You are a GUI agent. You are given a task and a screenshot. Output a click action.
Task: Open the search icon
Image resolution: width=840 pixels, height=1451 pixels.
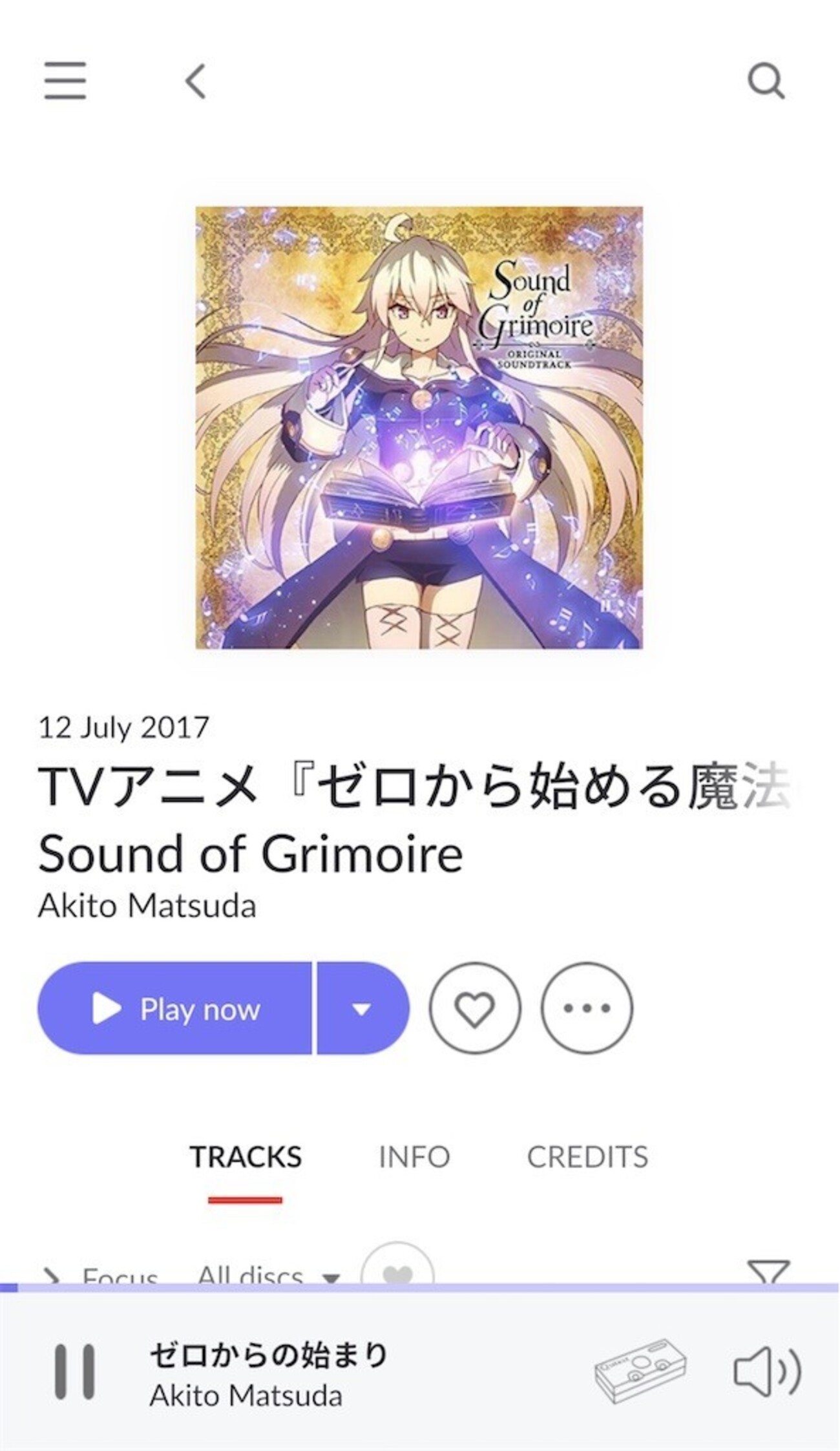(766, 81)
